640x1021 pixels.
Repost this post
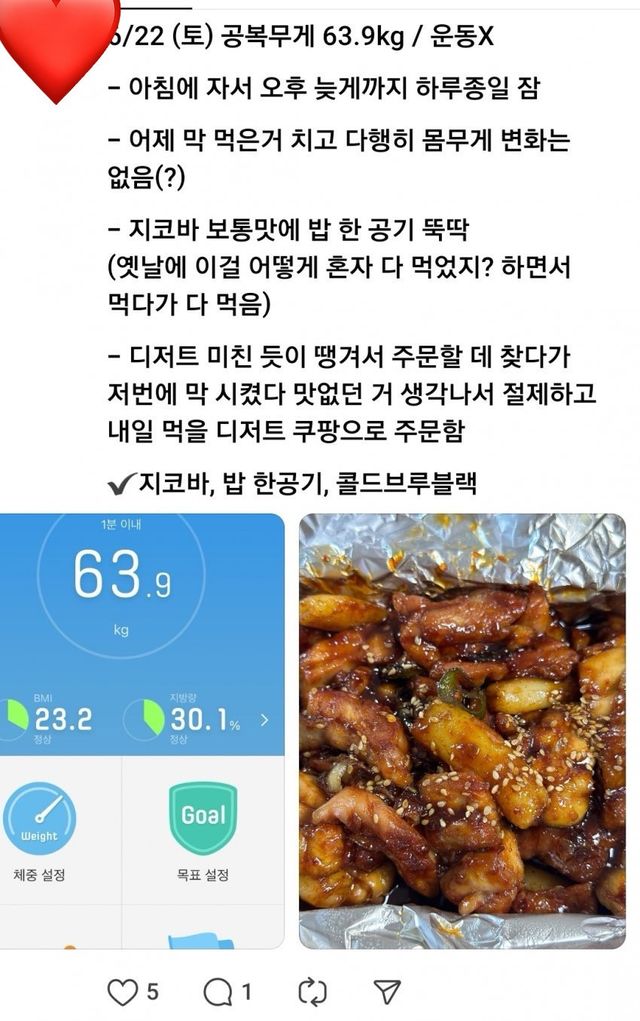(x=313, y=991)
